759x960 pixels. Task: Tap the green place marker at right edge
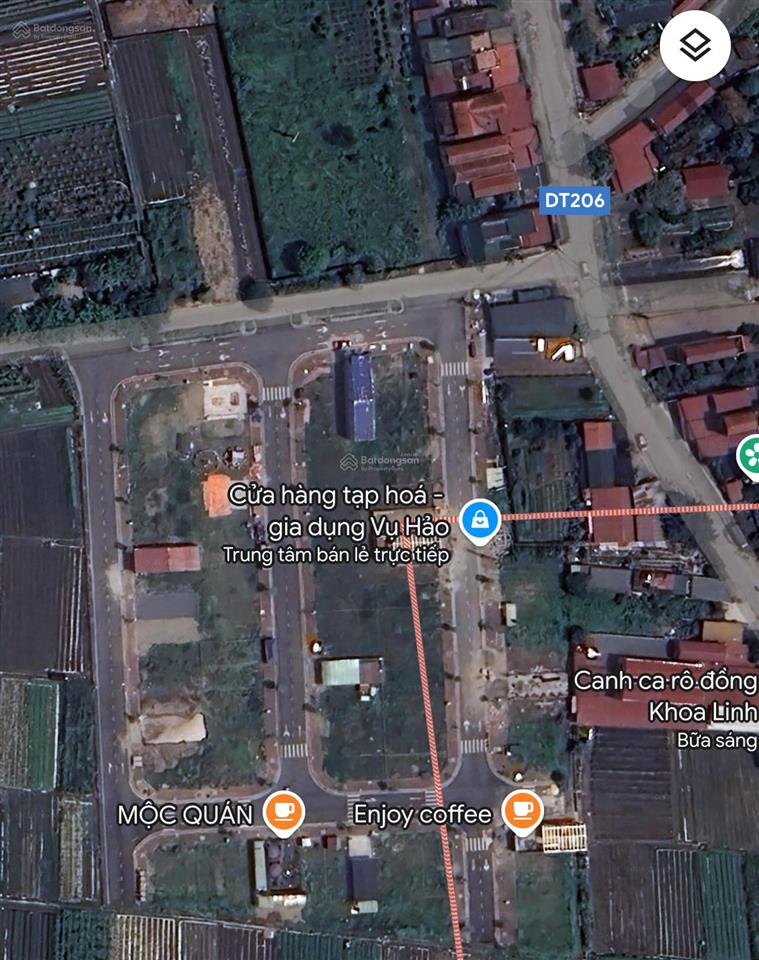(750, 457)
